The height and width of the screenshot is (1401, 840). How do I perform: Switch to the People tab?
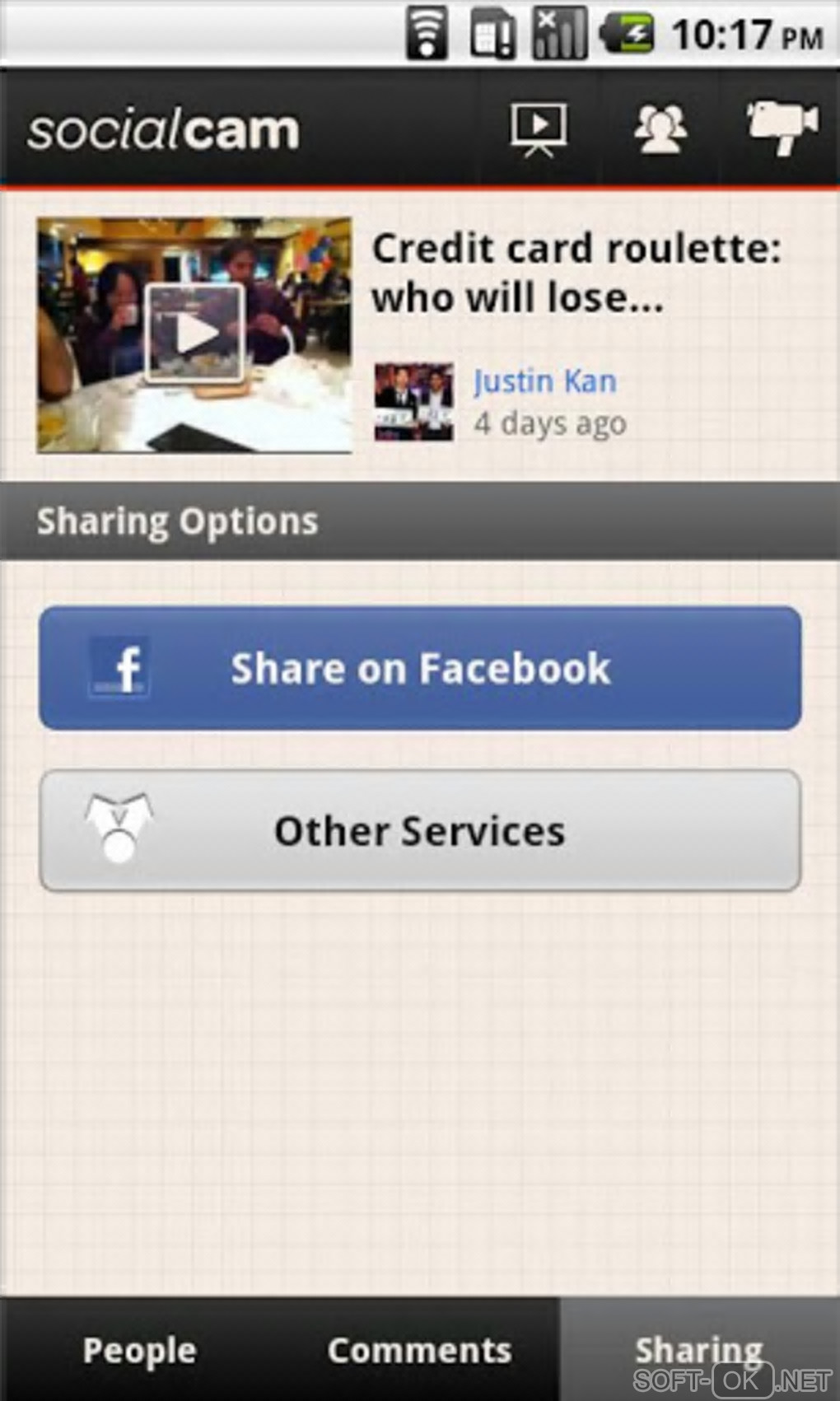pyautogui.click(x=139, y=1351)
